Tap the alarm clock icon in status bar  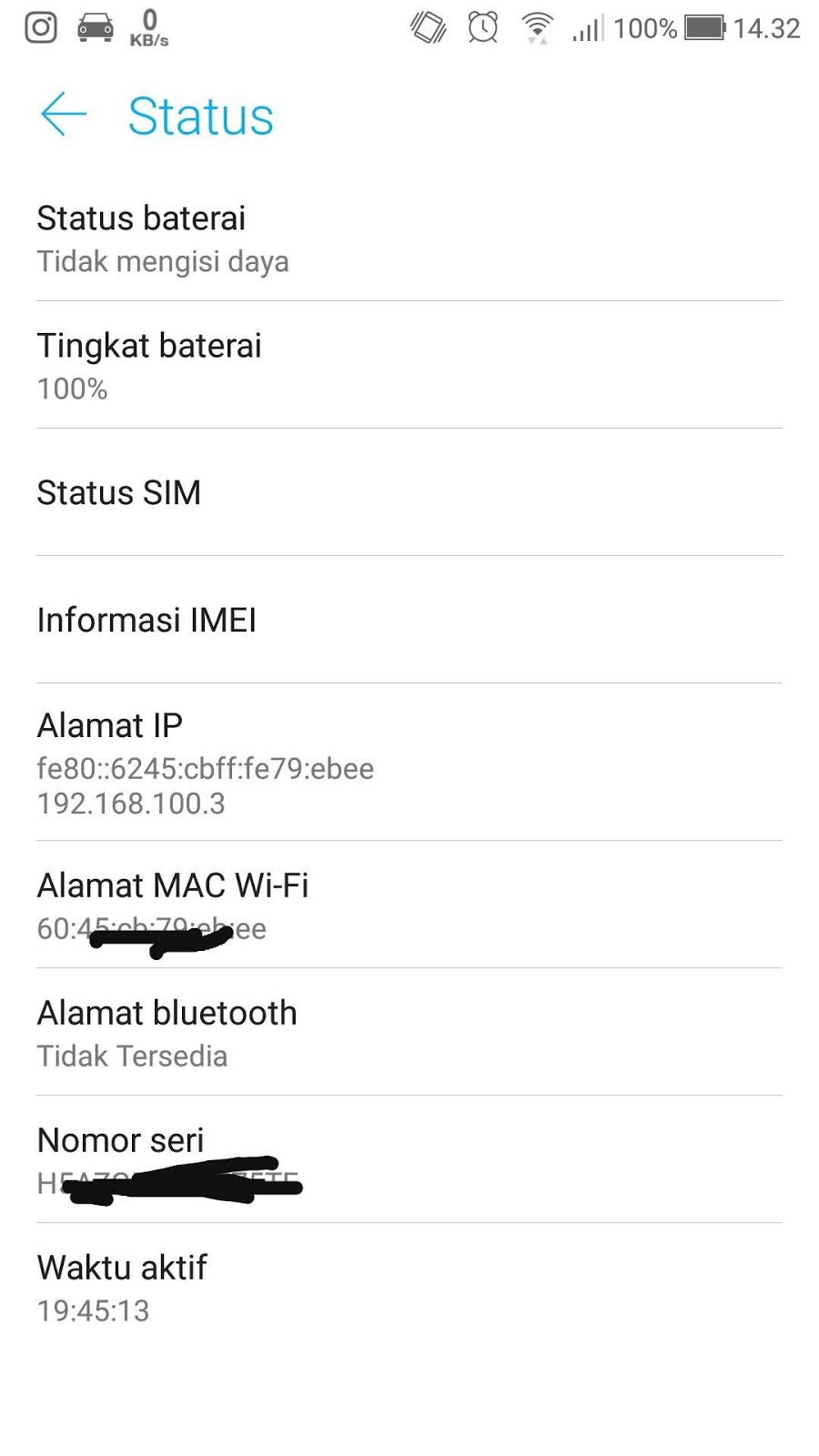pos(483,27)
